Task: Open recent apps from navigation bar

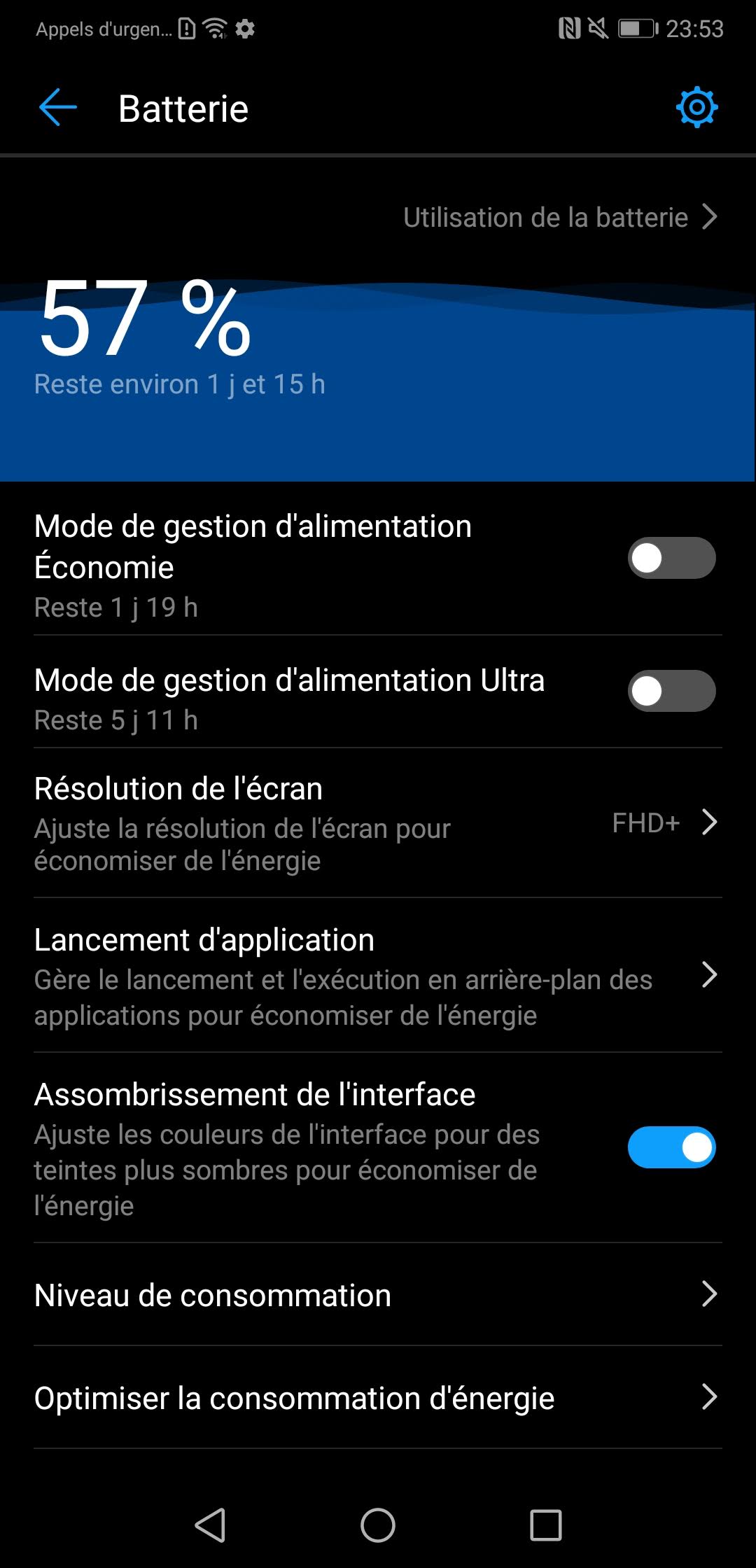Action: 545,1525
